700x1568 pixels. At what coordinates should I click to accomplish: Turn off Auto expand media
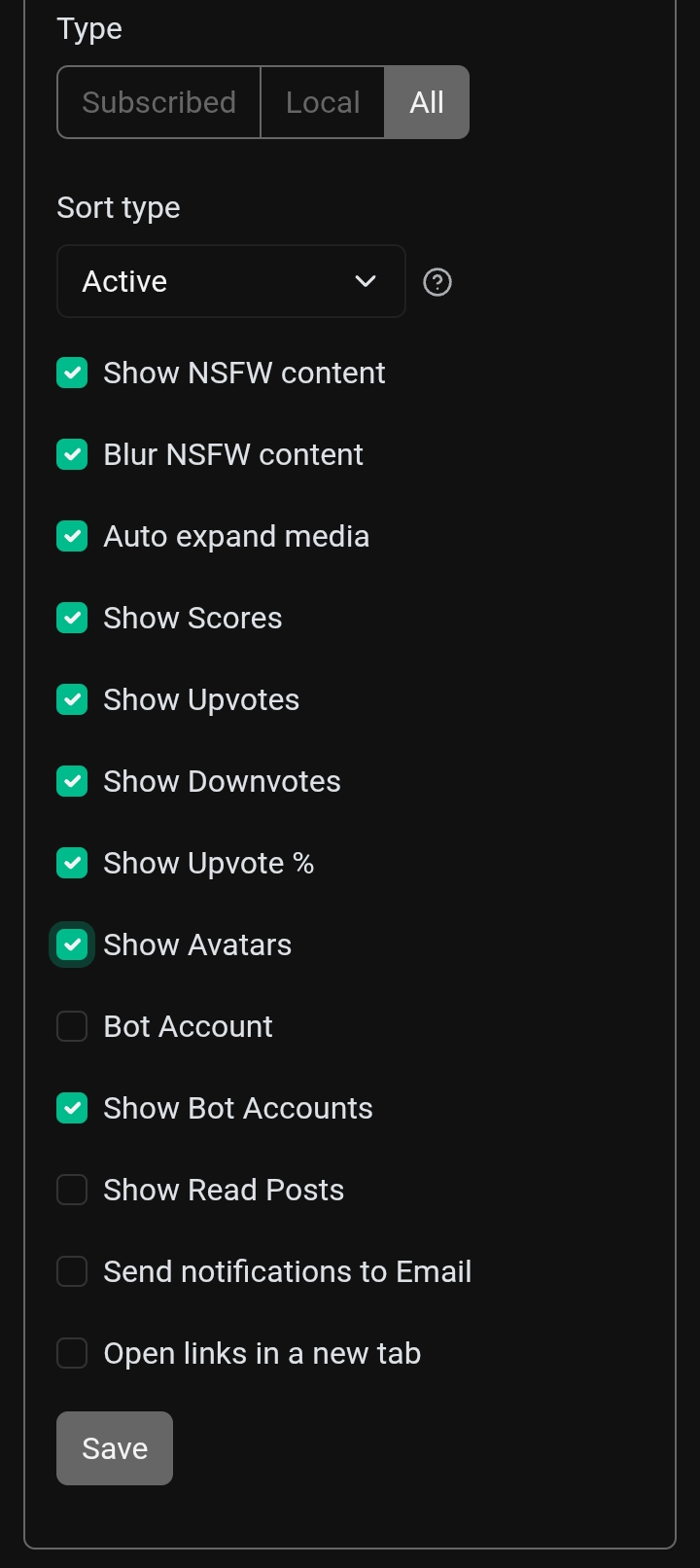[72, 536]
